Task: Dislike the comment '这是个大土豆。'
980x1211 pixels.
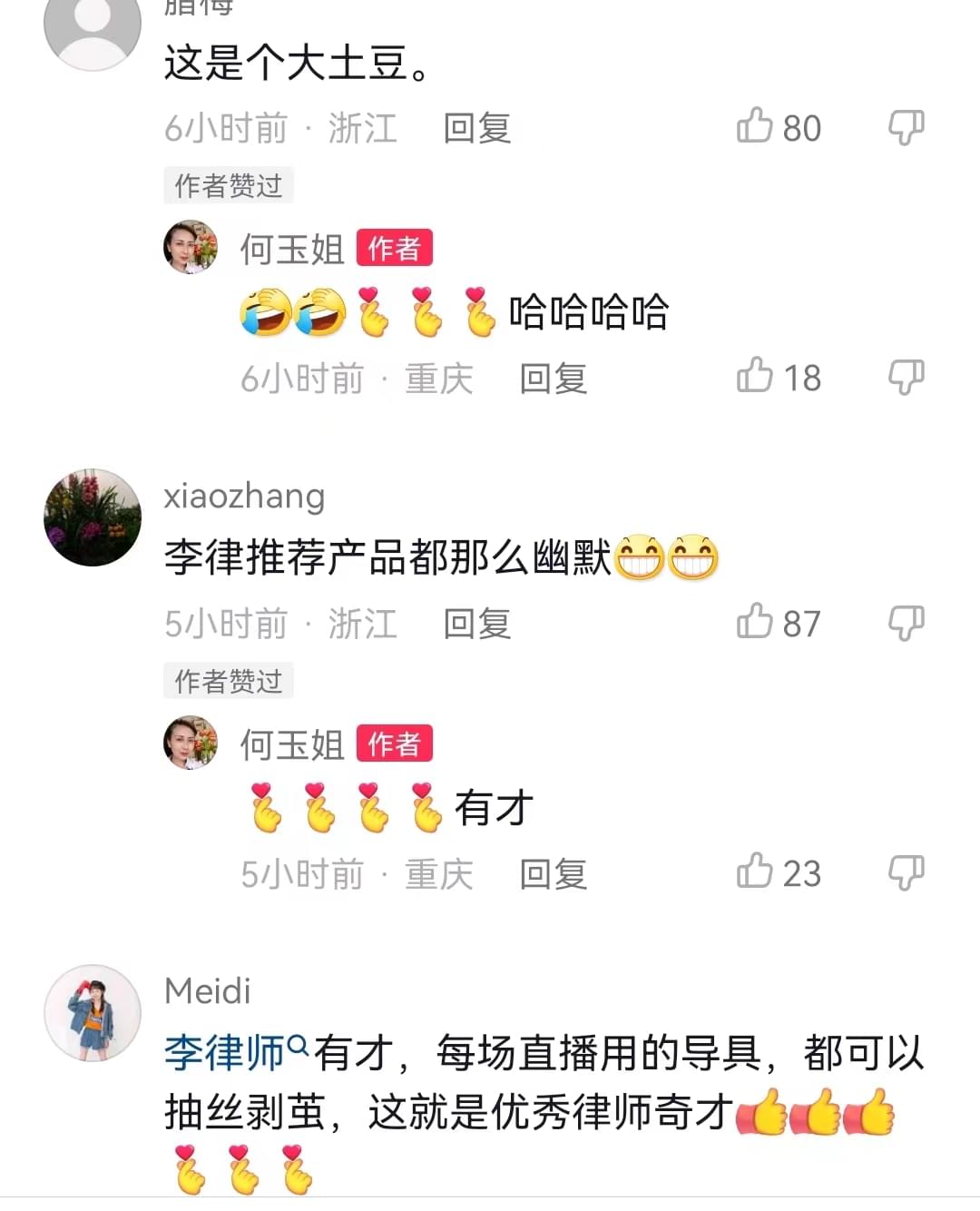Action: pyautogui.click(x=906, y=127)
